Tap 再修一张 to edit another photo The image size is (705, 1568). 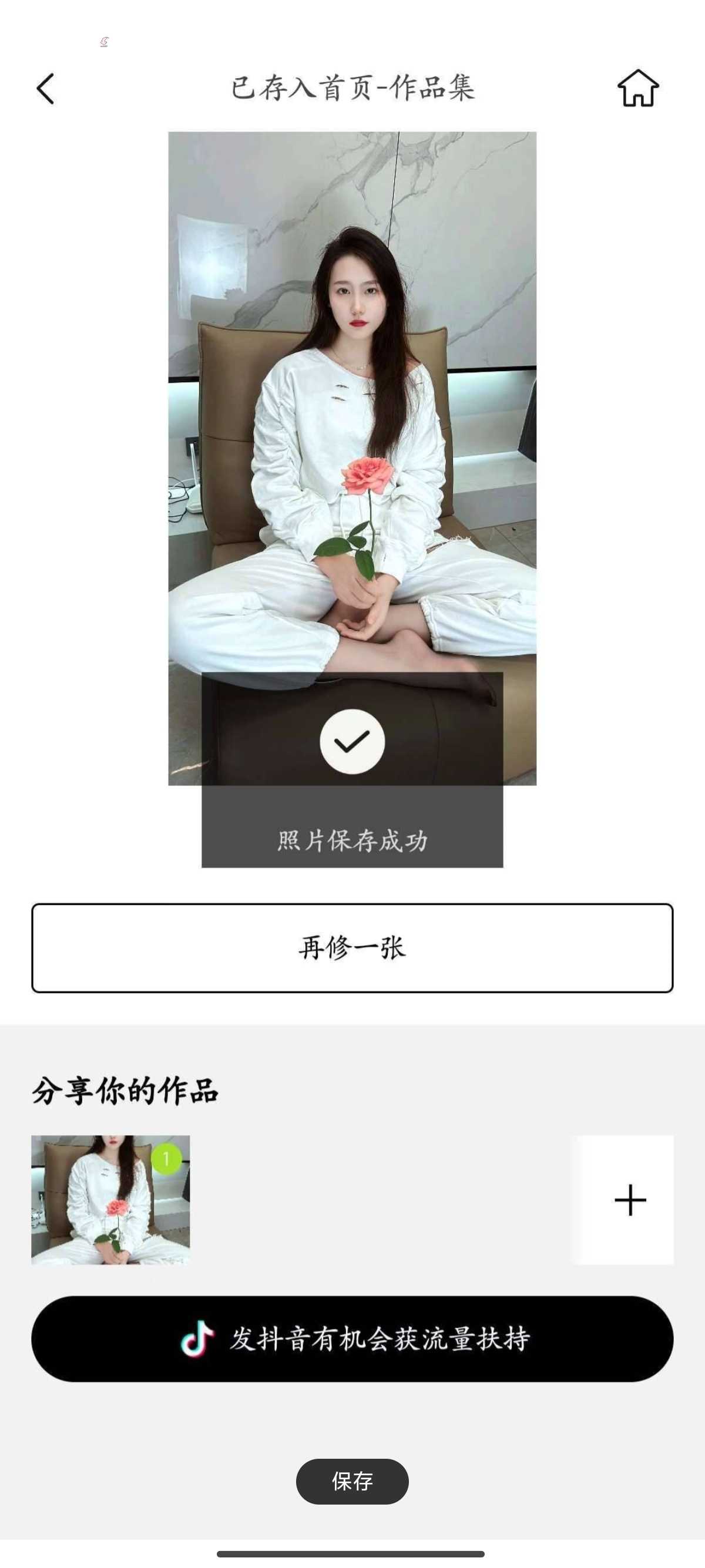[x=352, y=948]
